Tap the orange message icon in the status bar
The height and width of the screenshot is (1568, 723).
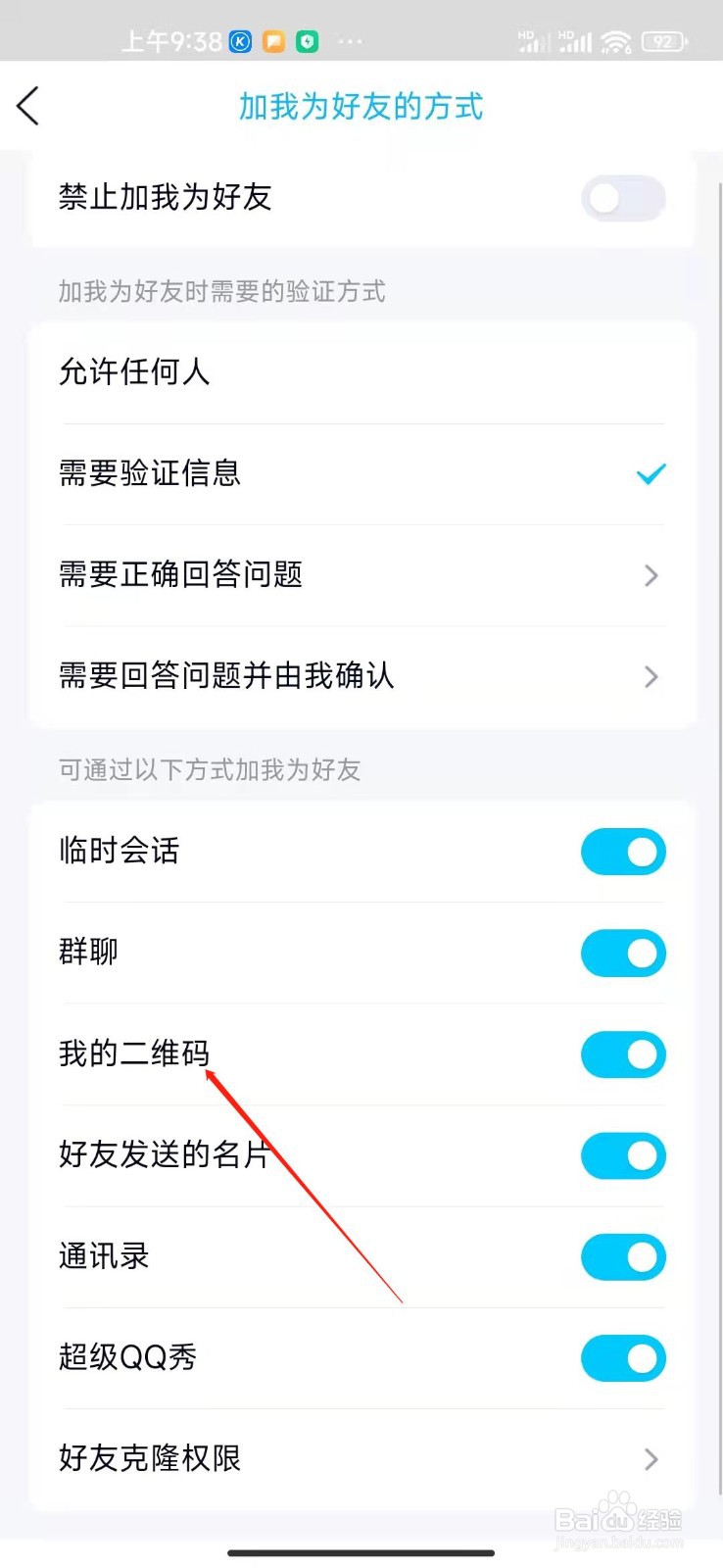(x=274, y=41)
